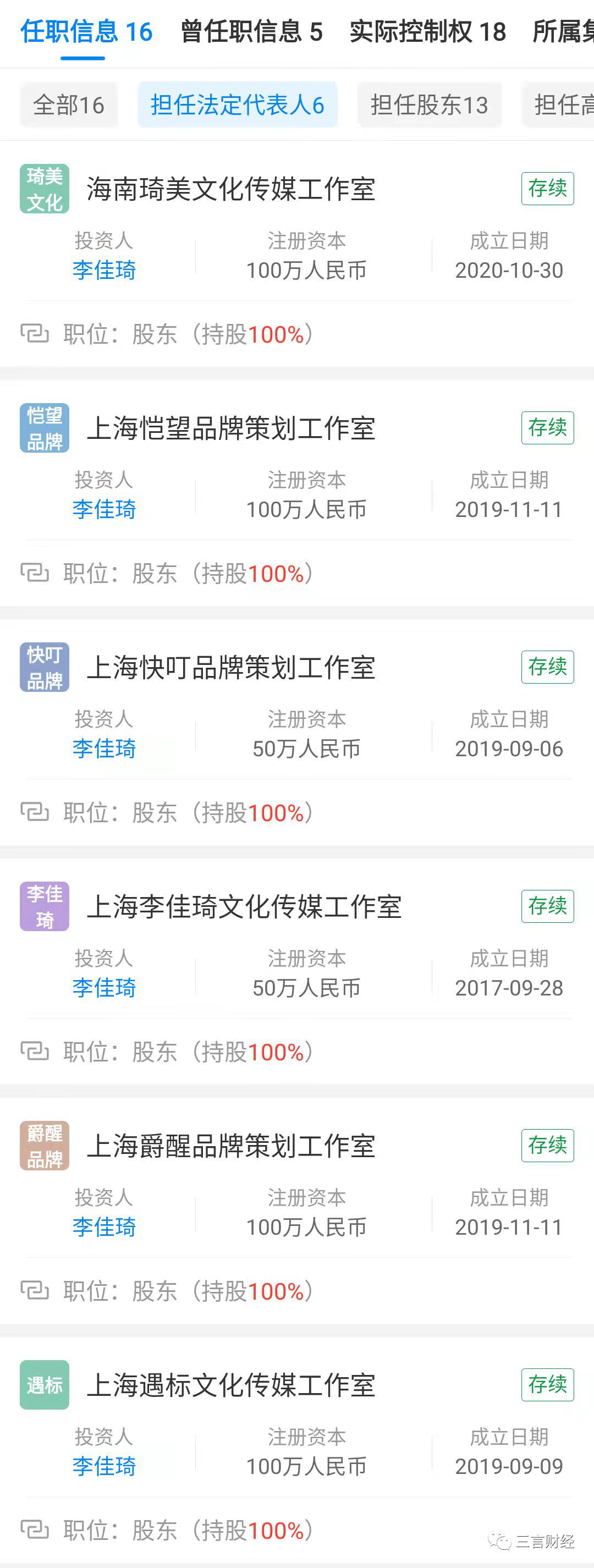View investor 李佳琦 under 上海遇标文化传媒工作室
Screen dimensions: 594x1568
pyautogui.click(x=104, y=1466)
